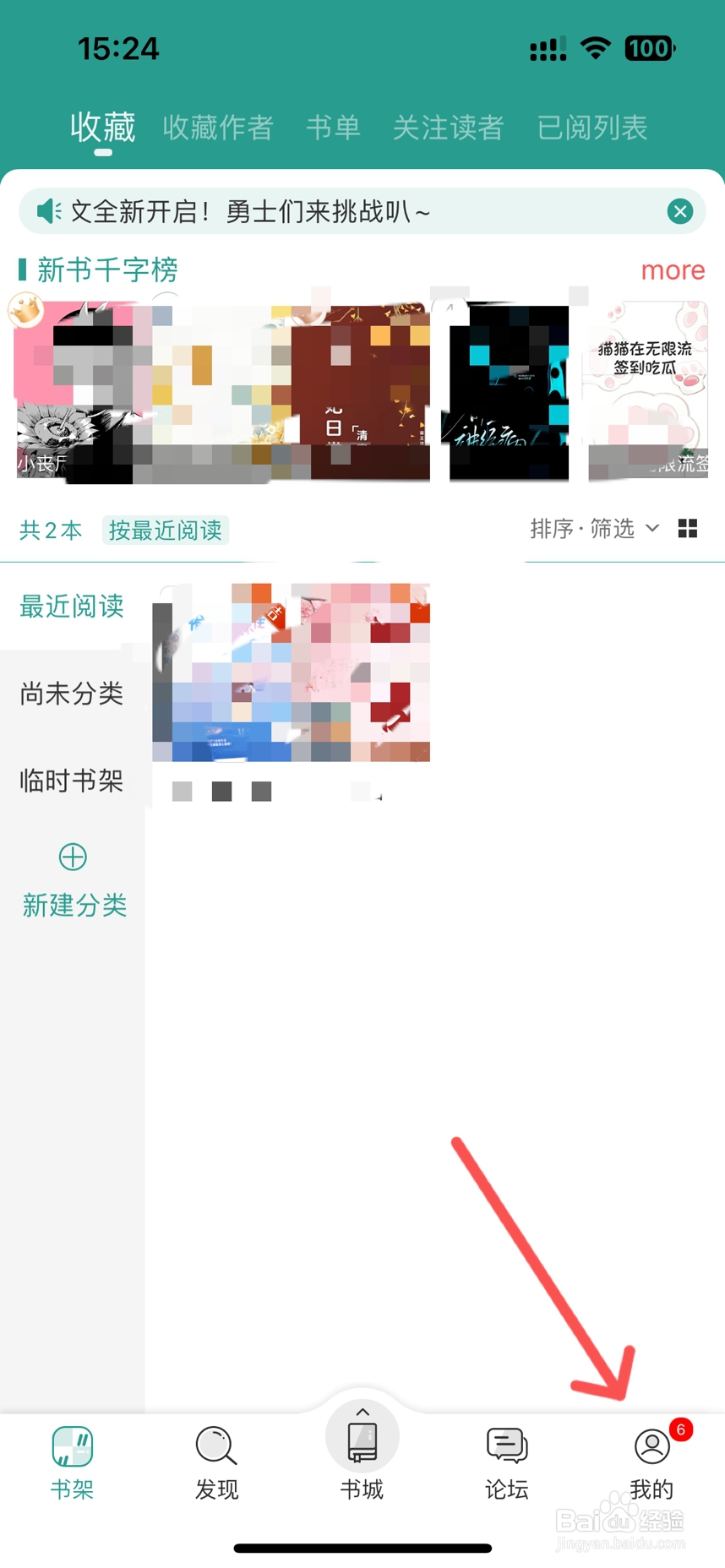Switch to the 已阅列表 tab
725x1568 pixels.
pyautogui.click(x=592, y=128)
